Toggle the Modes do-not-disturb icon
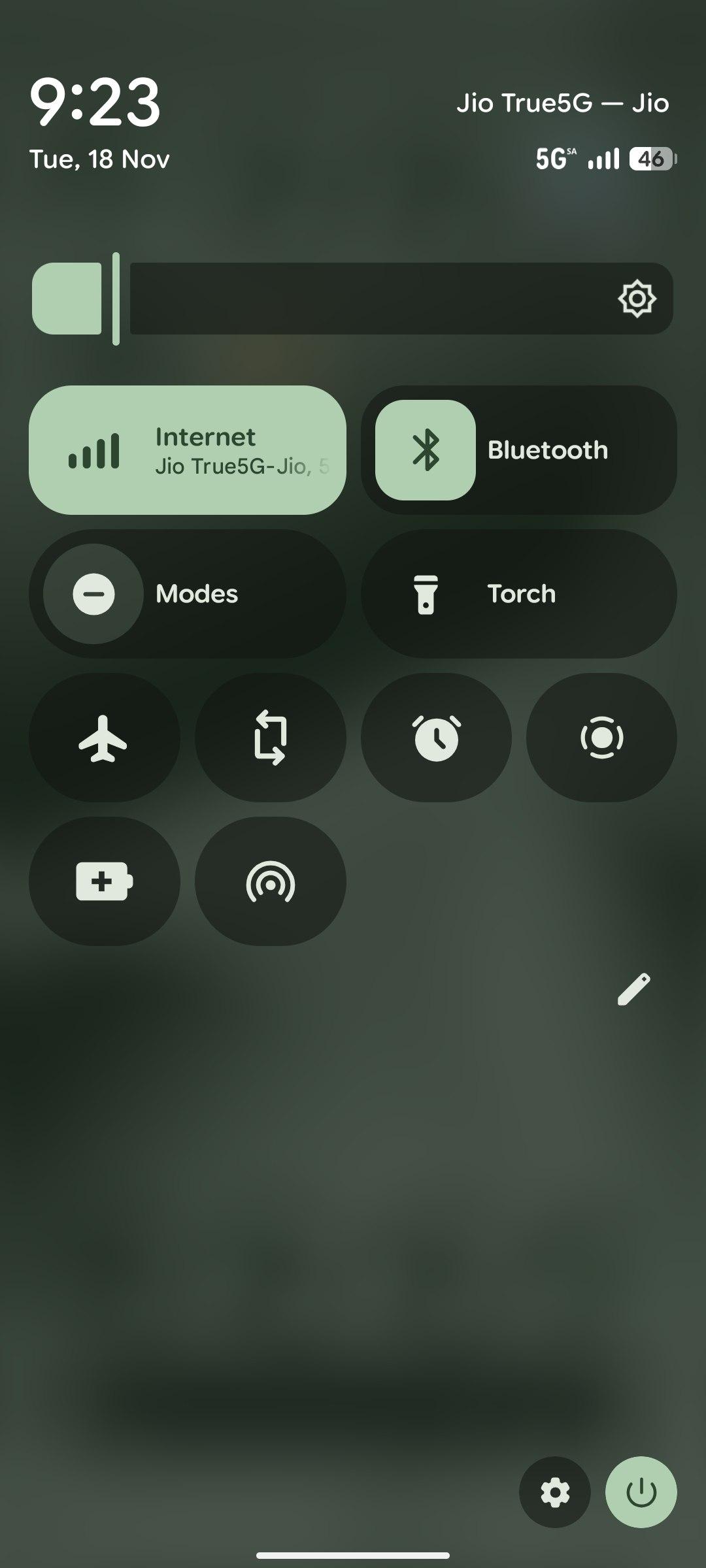 (93, 594)
